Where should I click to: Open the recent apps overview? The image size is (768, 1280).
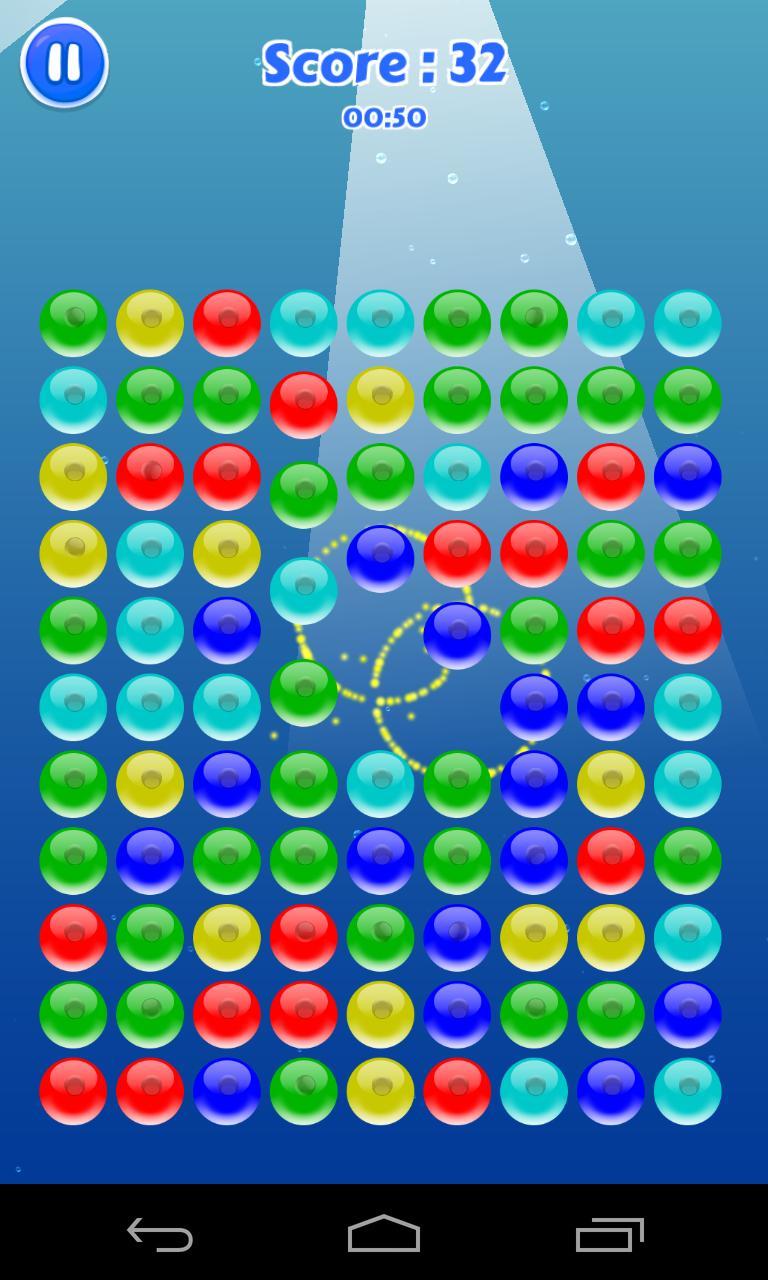[609, 1234]
